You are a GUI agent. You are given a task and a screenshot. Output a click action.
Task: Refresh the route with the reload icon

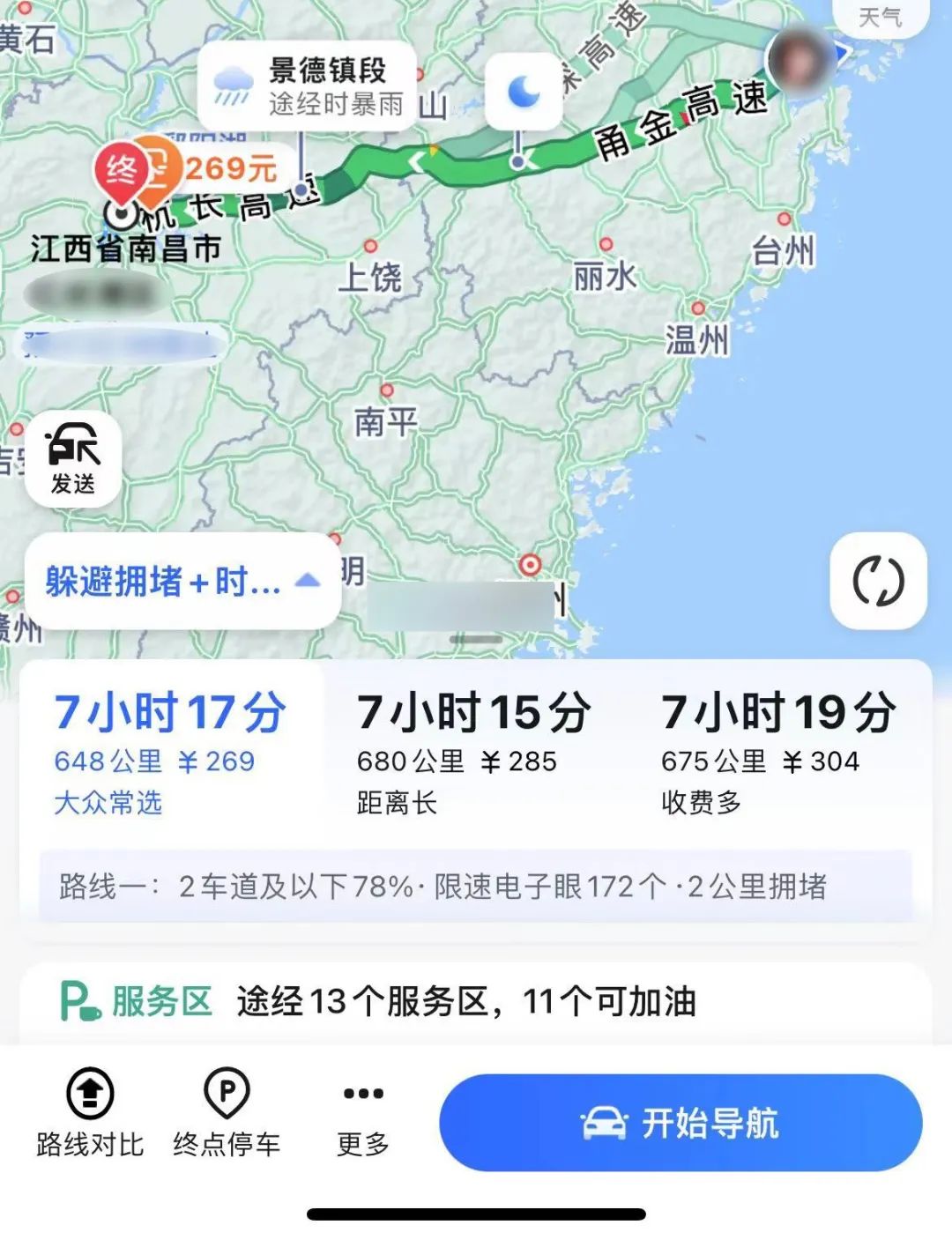878,582
